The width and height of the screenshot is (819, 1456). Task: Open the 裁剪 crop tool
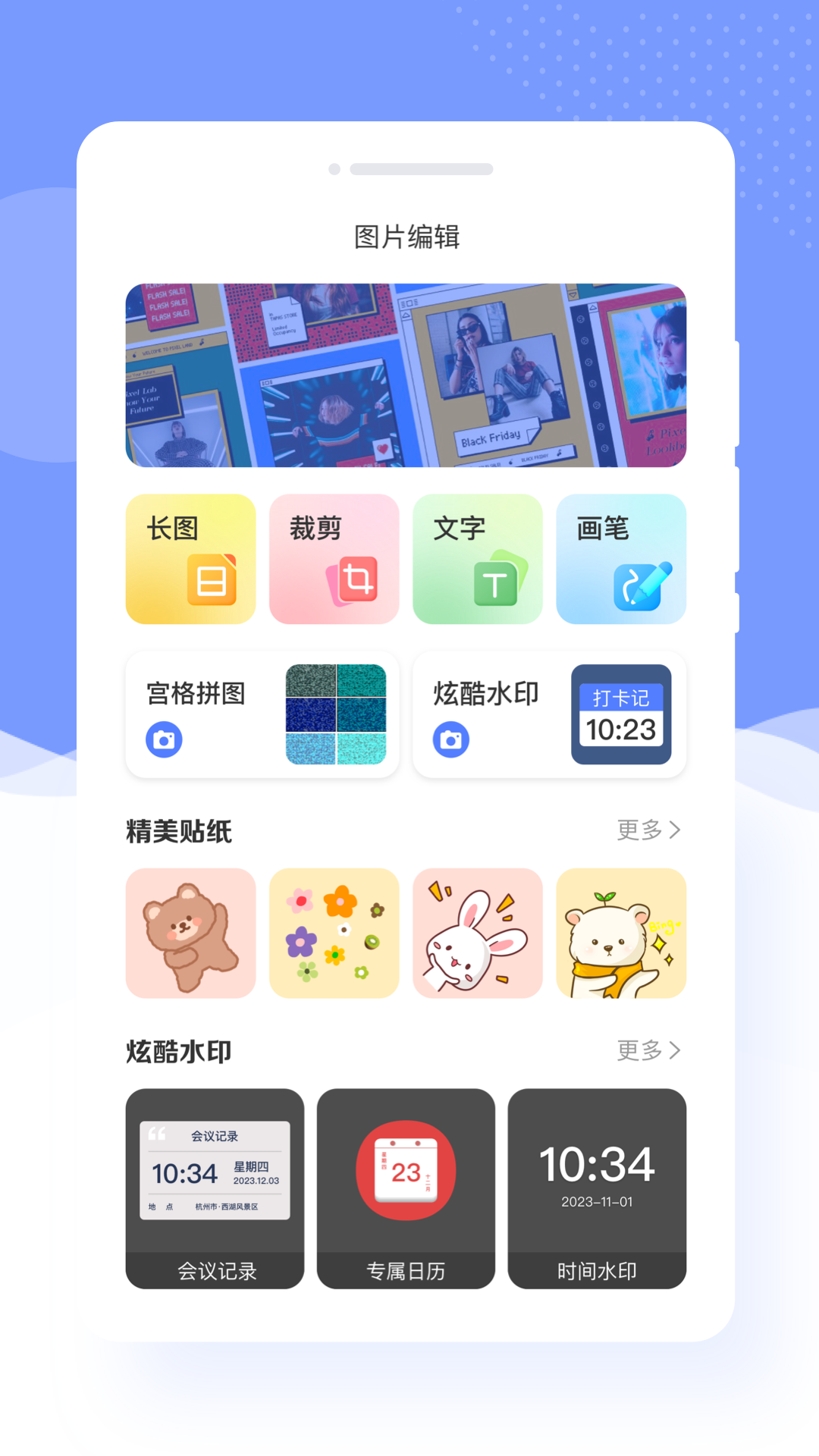[334, 559]
